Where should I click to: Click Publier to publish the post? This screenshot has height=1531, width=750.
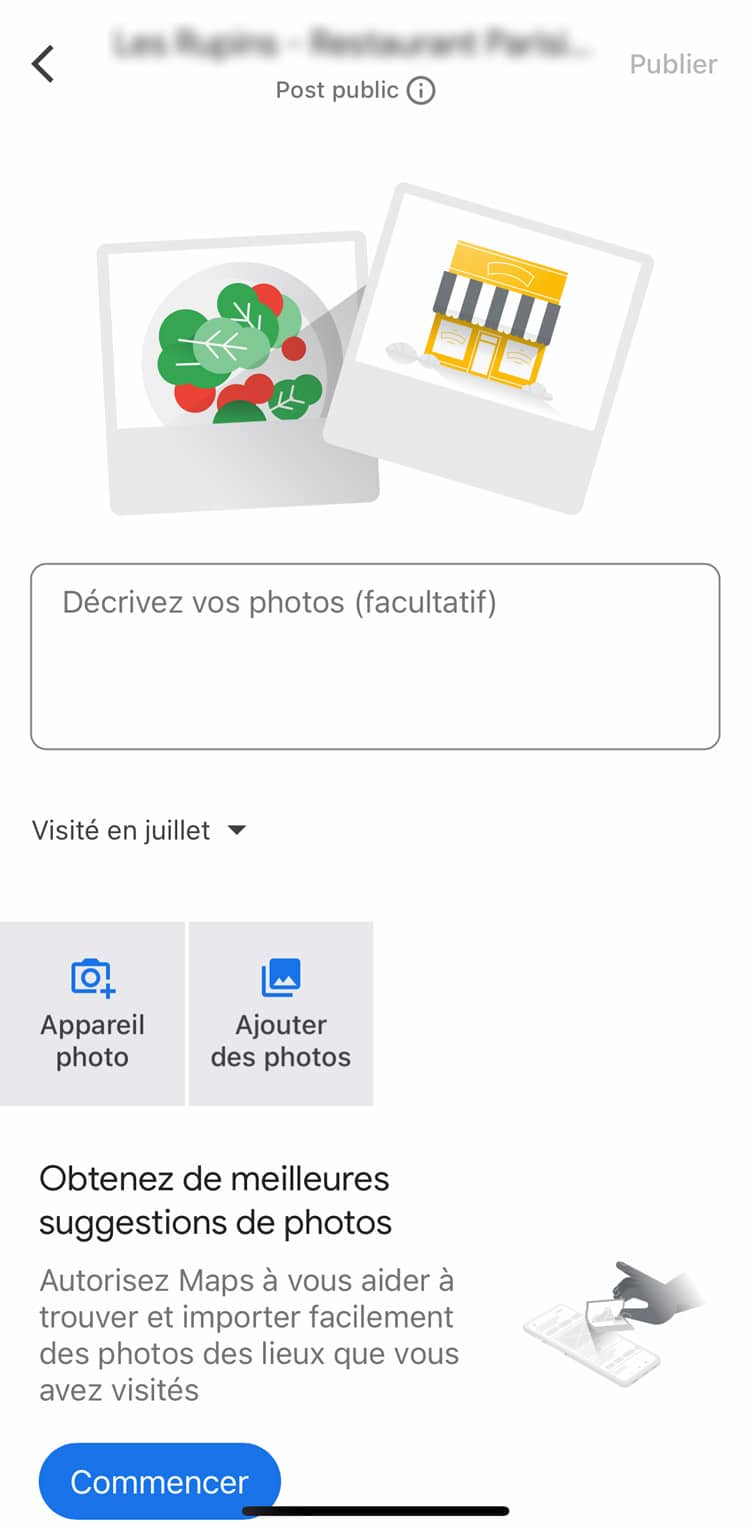click(673, 64)
